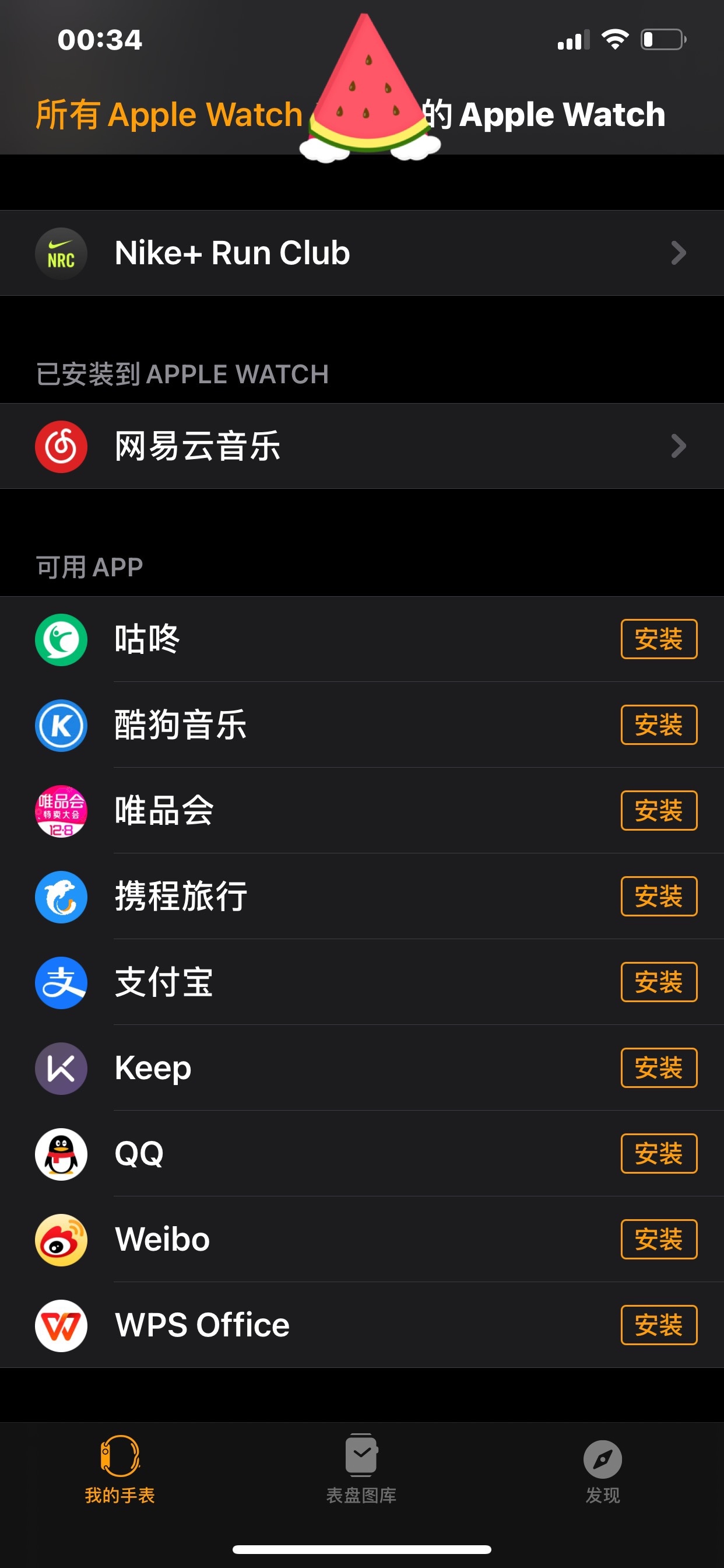Switch to the 表盘图库 tab
724x1568 pixels.
point(361,1469)
